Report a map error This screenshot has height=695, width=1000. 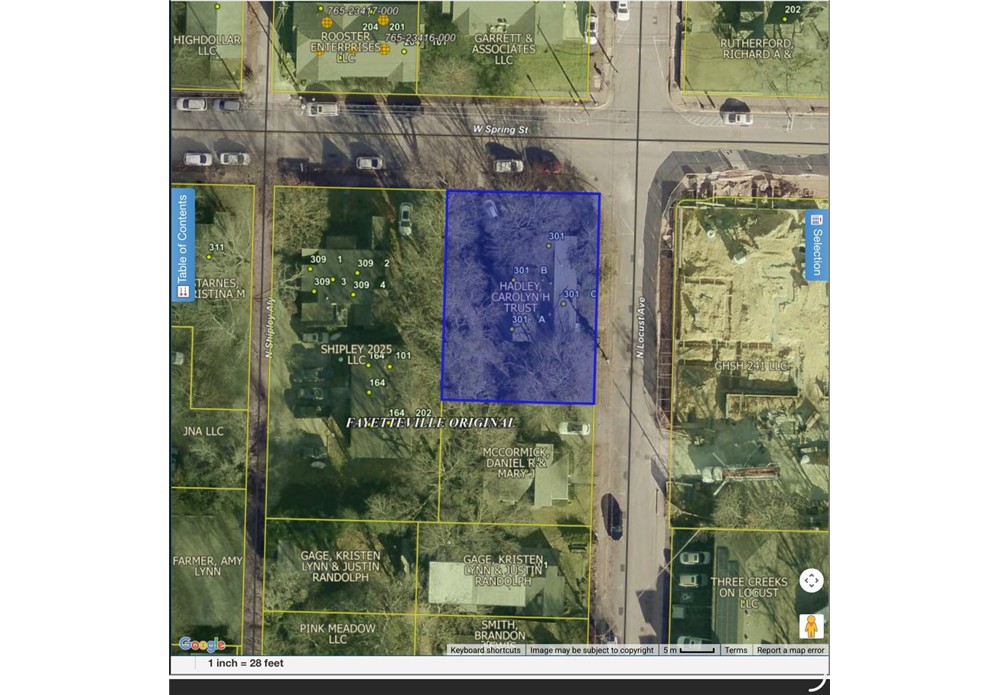click(x=790, y=650)
